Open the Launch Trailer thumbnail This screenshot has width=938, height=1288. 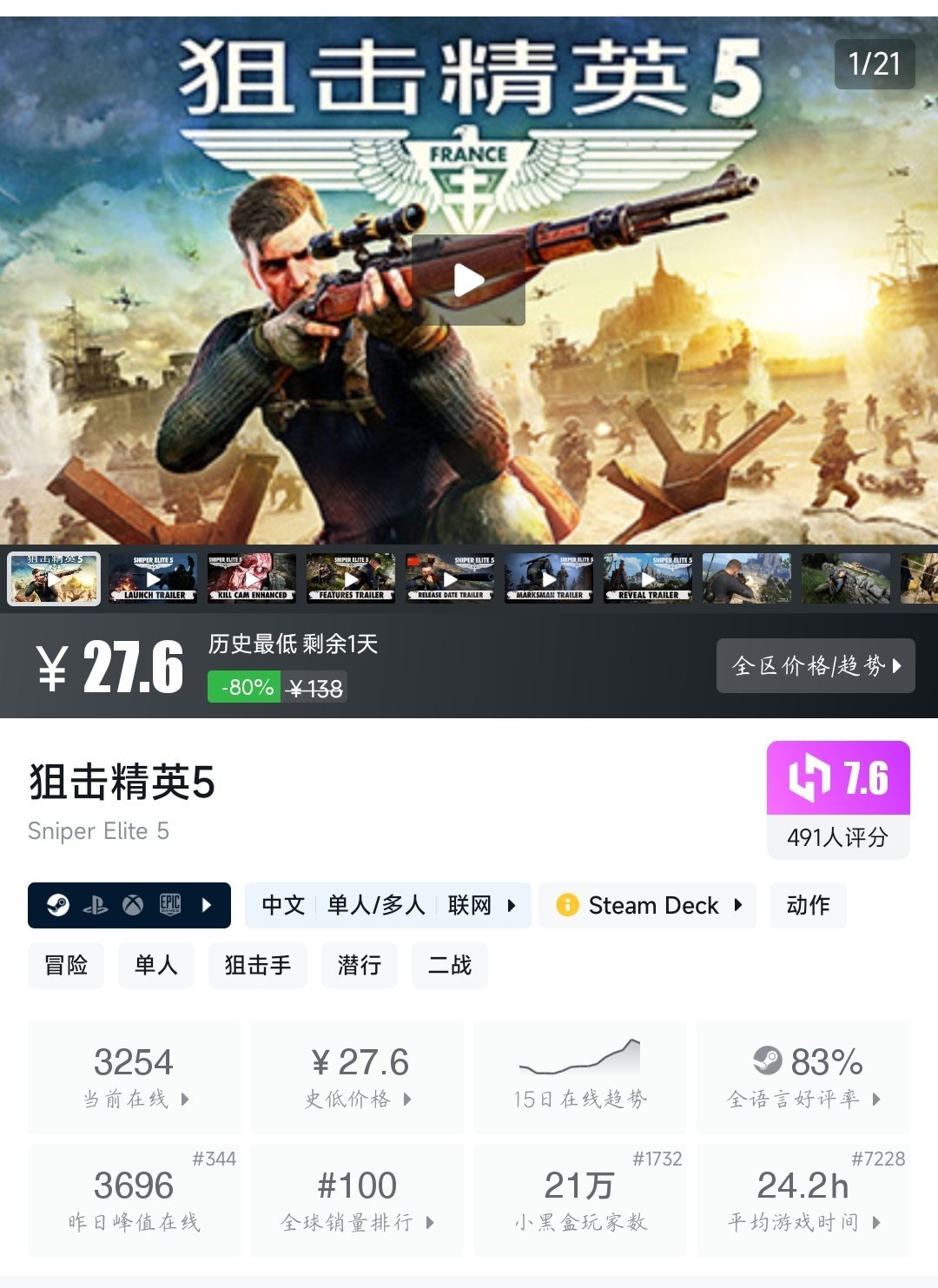(x=153, y=578)
